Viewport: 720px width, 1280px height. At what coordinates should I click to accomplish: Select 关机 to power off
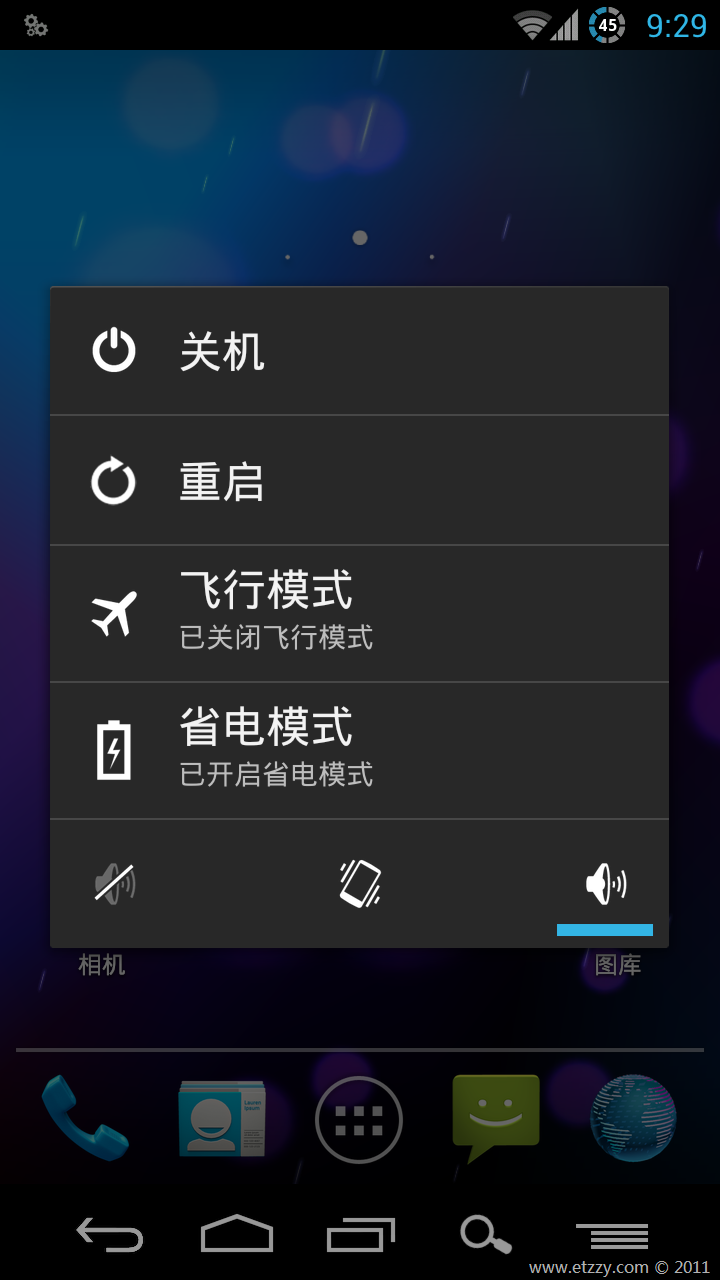359,351
